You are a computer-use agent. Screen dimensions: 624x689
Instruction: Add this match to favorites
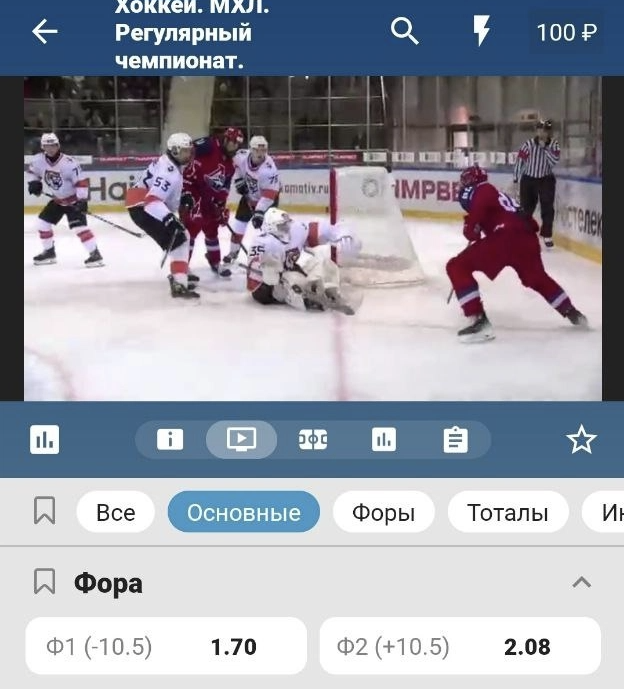(581, 439)
